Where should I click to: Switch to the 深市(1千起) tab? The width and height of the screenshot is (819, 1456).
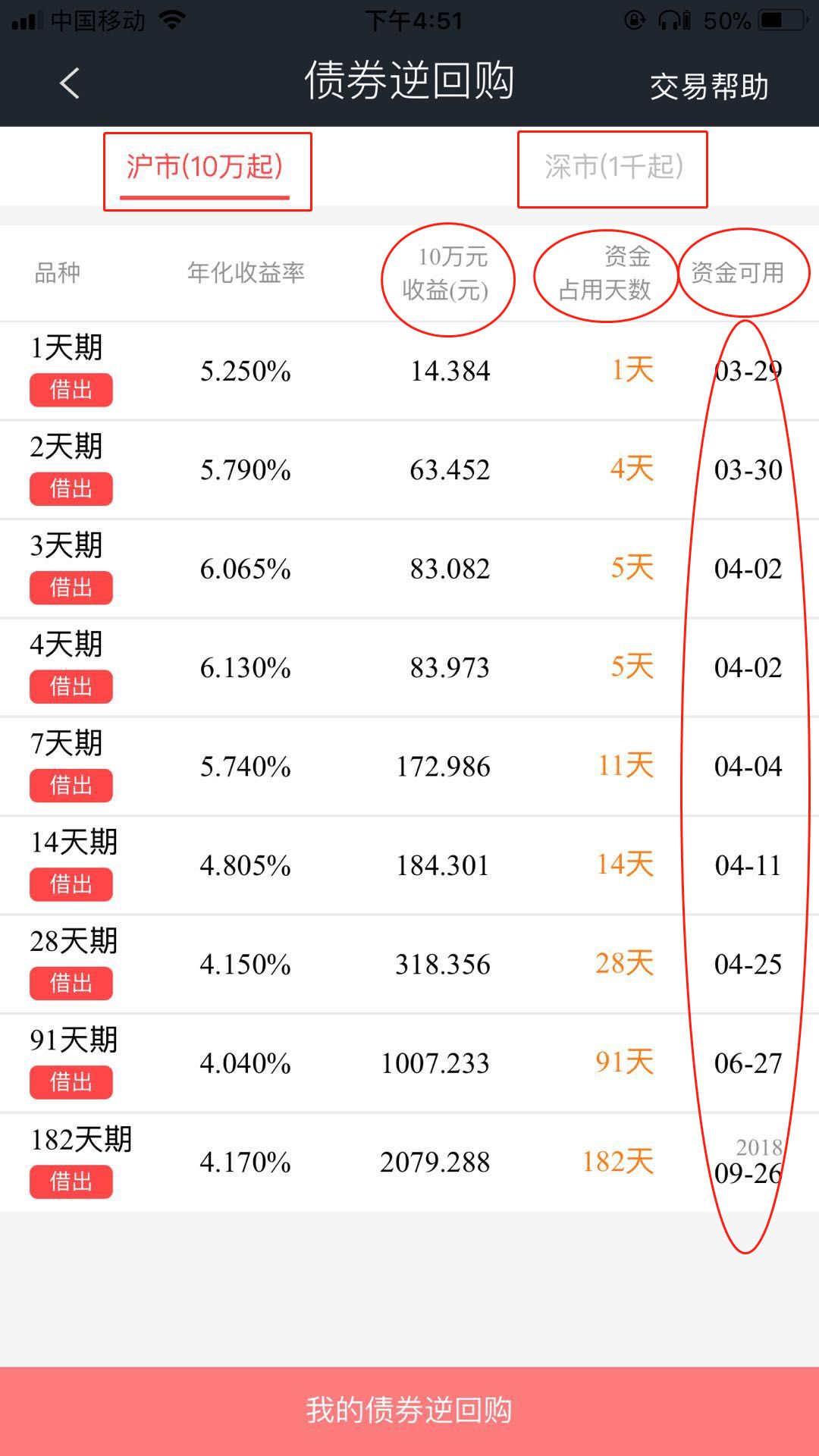click(613, 167)
